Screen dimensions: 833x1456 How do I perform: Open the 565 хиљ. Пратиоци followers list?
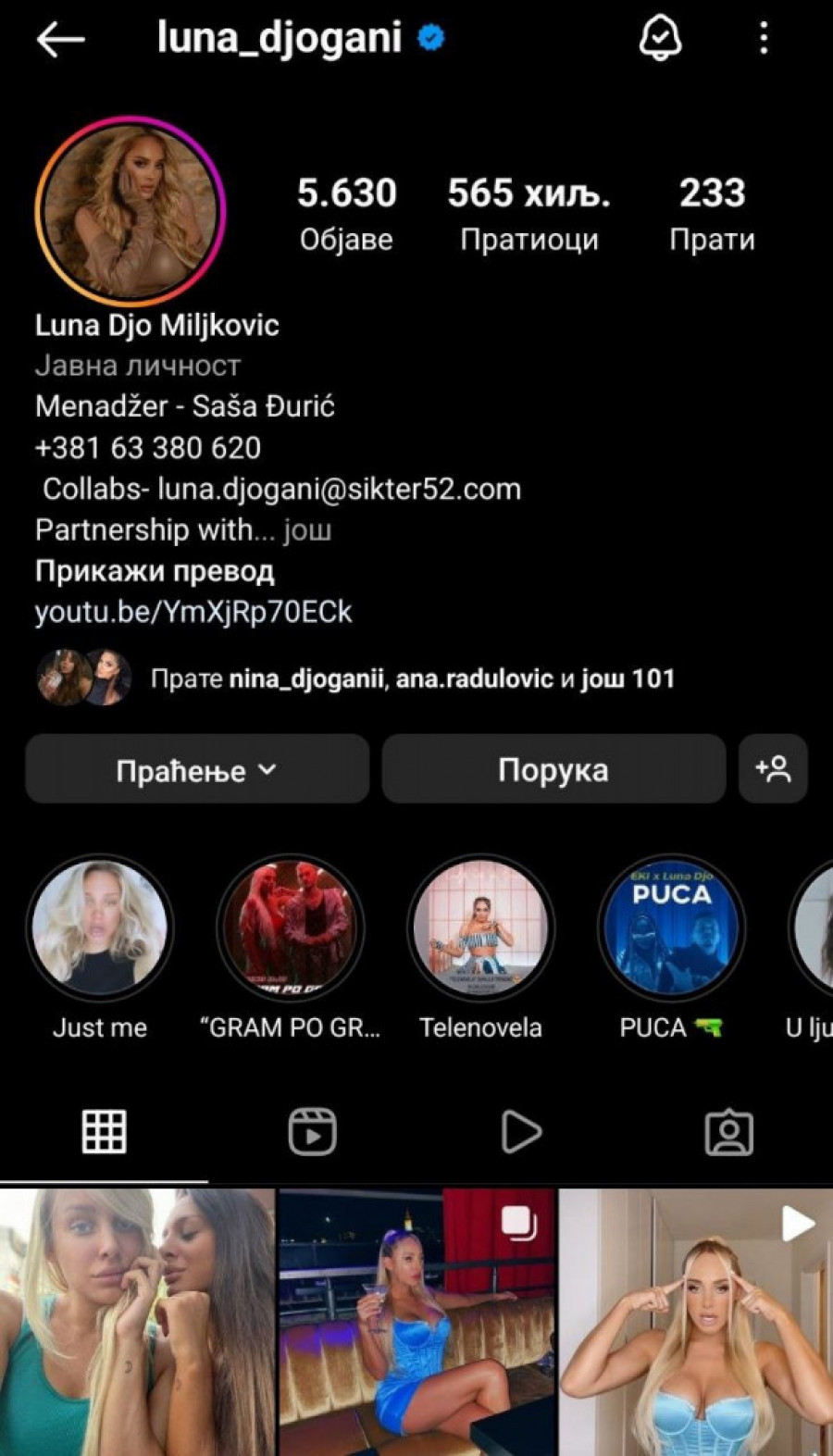[528, 213]
